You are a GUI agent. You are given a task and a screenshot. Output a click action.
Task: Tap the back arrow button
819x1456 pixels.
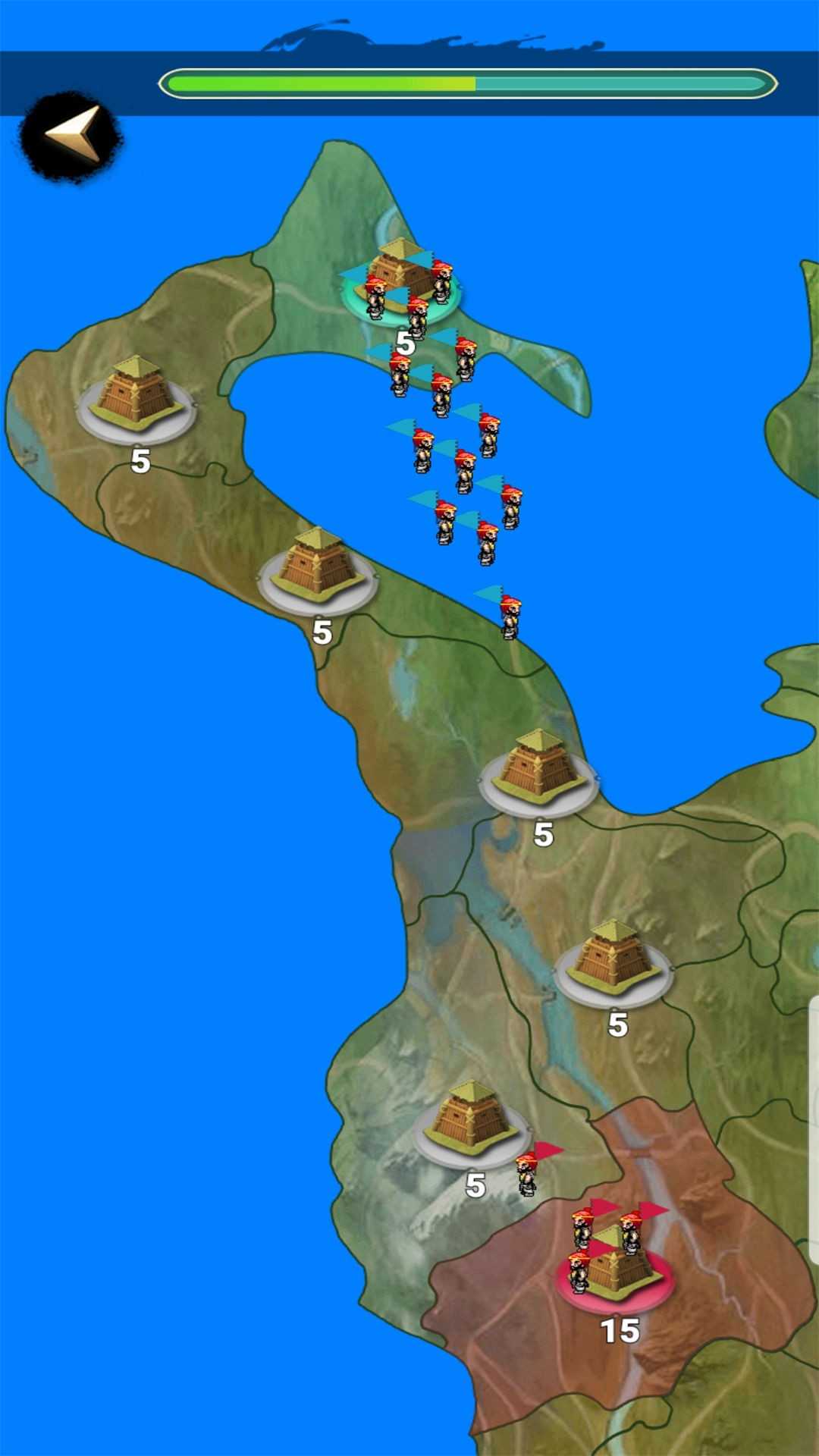coord(71,136)
